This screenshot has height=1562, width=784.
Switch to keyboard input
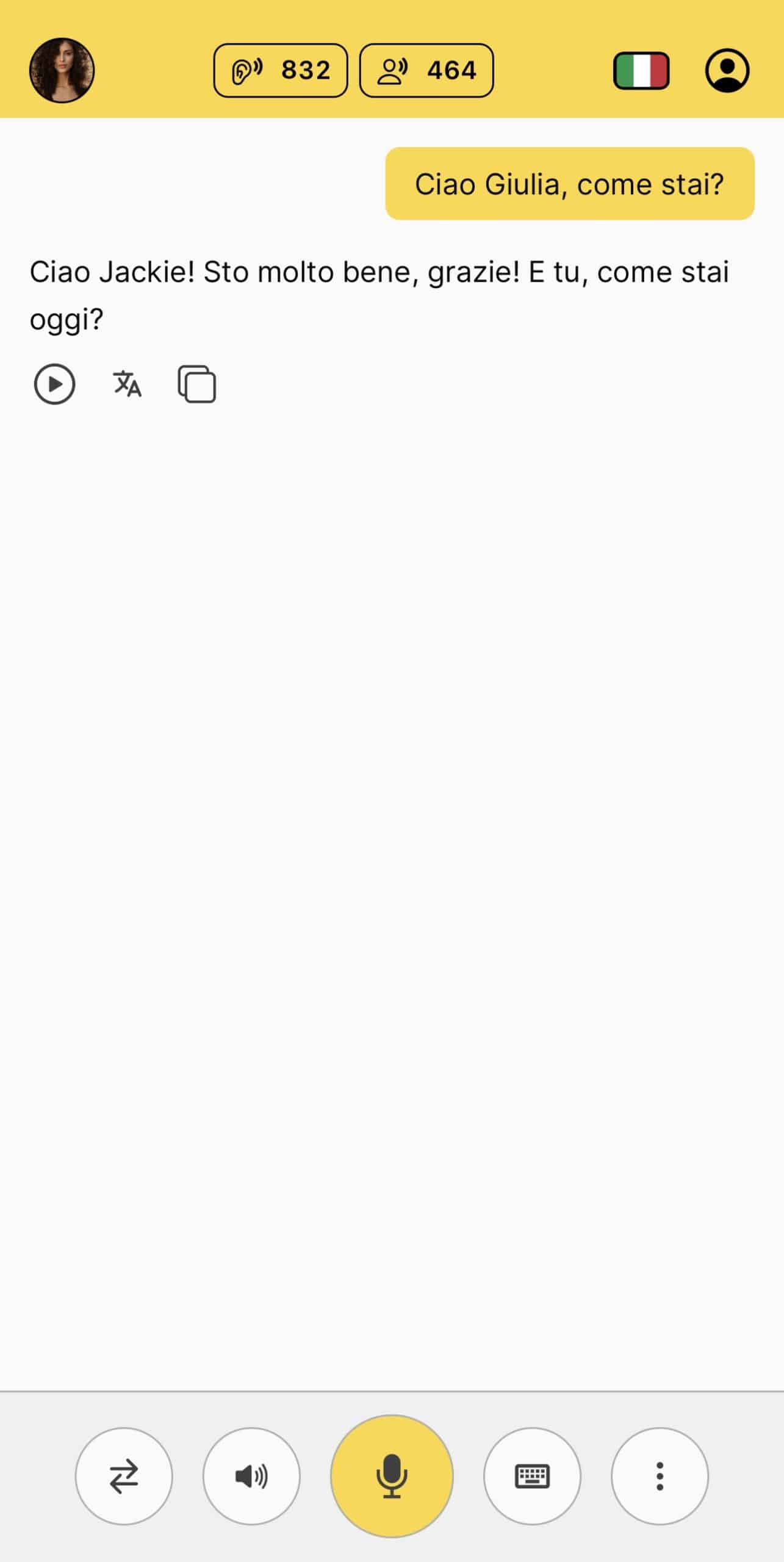coord(532,1476)
